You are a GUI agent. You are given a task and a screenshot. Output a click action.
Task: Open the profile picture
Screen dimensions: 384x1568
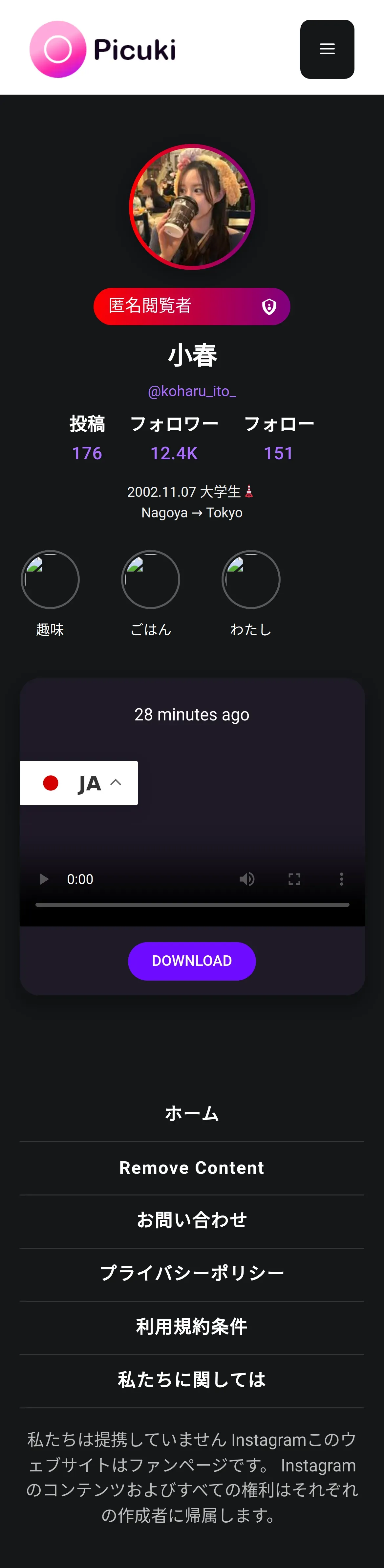(x=192, y=207)
